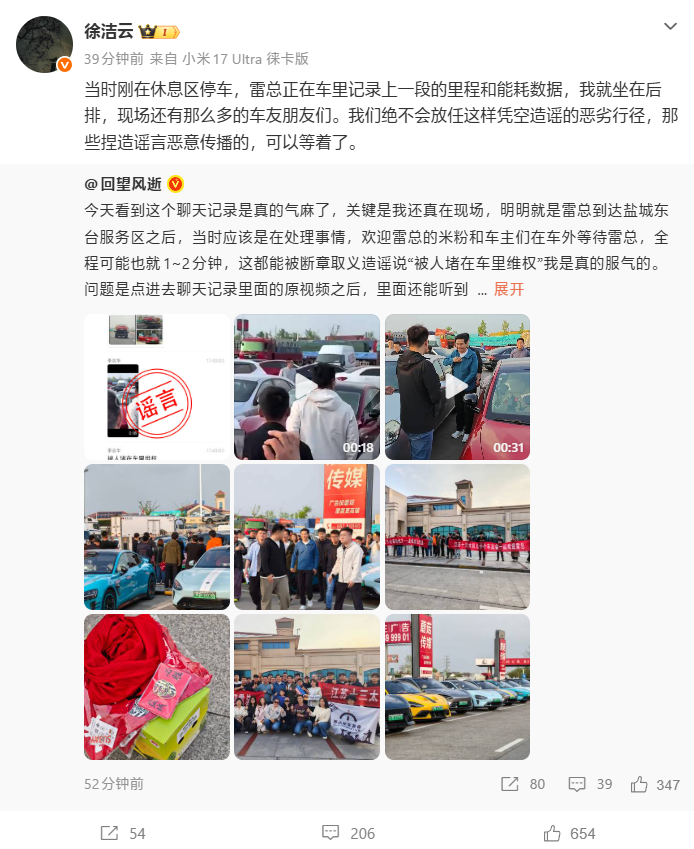Screen dimensions: 694x849
Task: Open the photo of blue cars and crowd
Action: [x=156, y=537]
